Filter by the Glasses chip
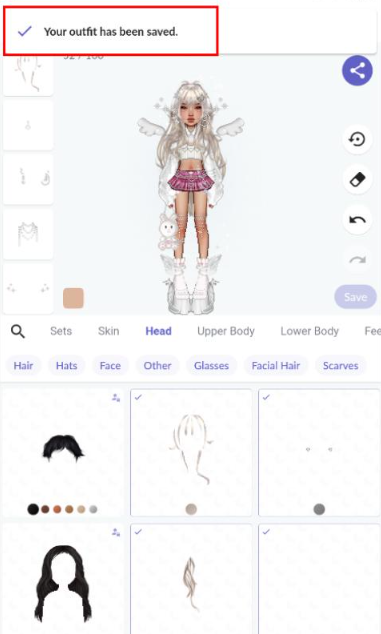Image resolution: width=381 pixels, height=634 pixels. 211,366
